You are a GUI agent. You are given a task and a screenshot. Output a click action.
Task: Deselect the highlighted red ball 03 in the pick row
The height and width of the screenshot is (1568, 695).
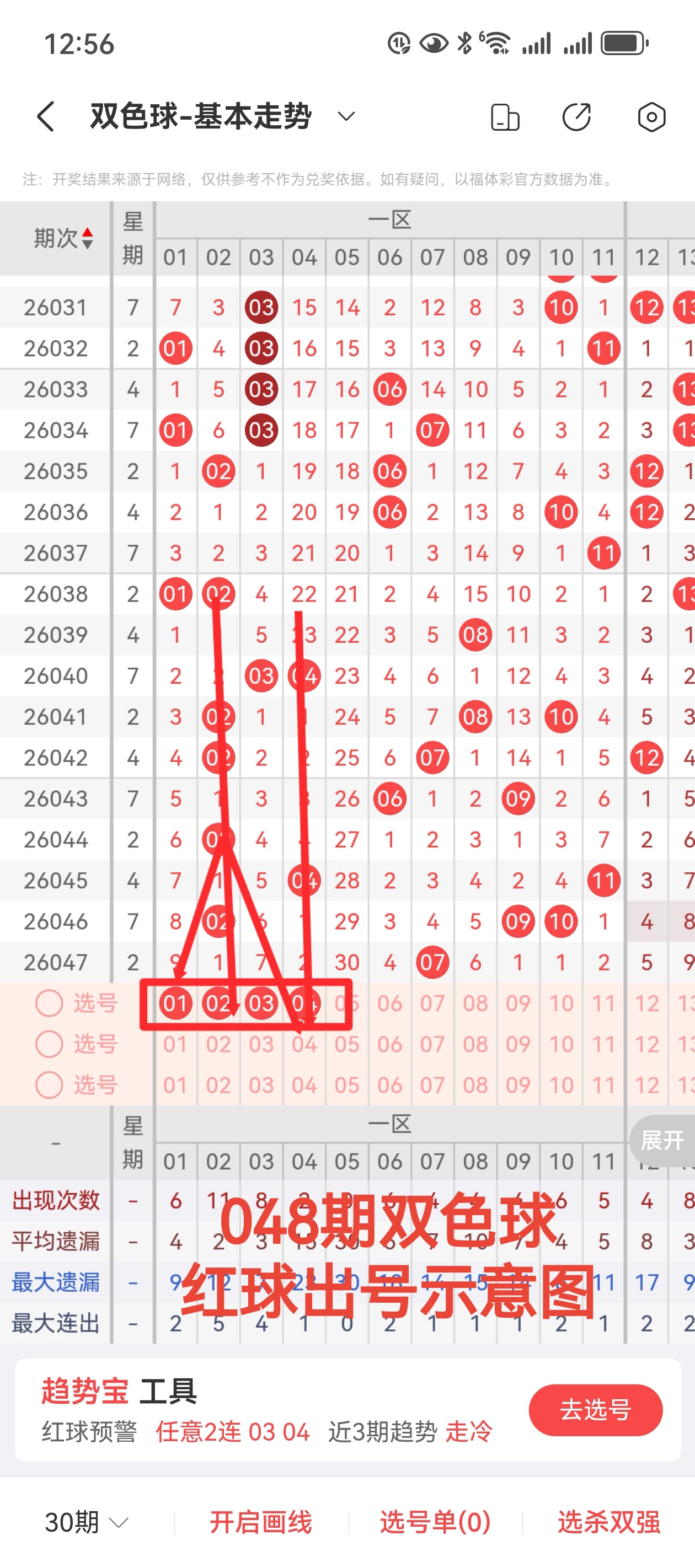point(261,1003)
